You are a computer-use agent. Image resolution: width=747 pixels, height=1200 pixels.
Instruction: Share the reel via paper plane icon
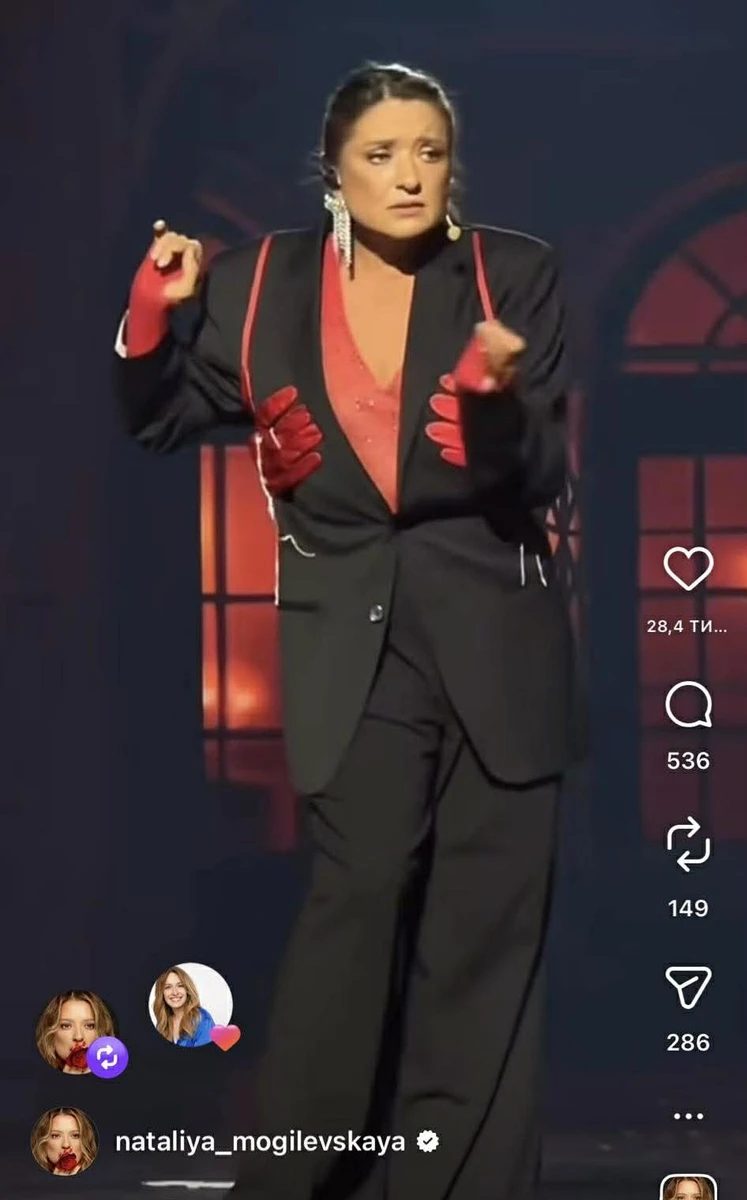coord(688,987)
